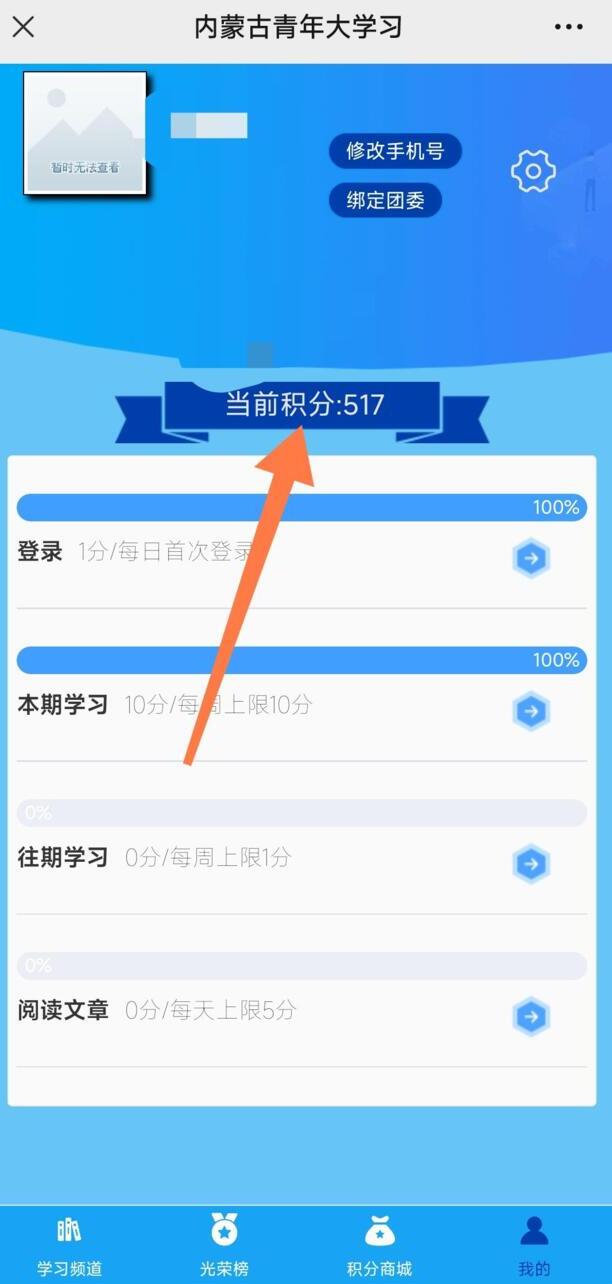This screenshot has width=612, height=1284.
Task: Tap the arrow next to 登录
Action: tap(531, 558)
